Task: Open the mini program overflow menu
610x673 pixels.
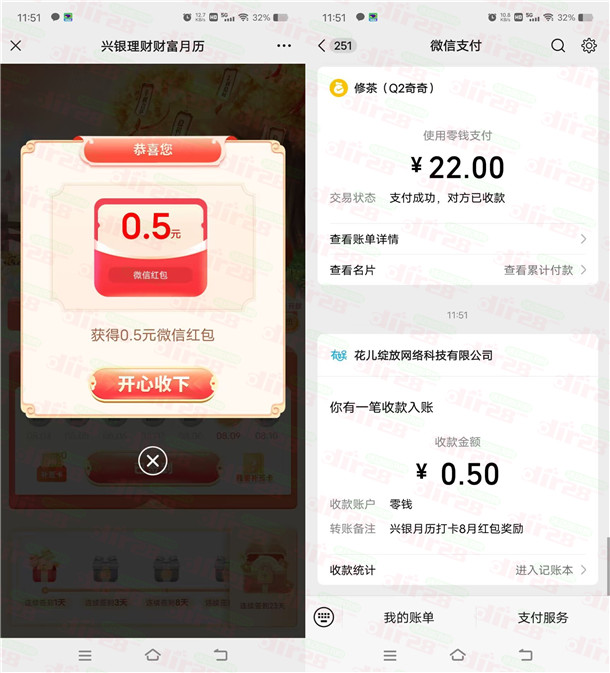Action: click(284, 46)
